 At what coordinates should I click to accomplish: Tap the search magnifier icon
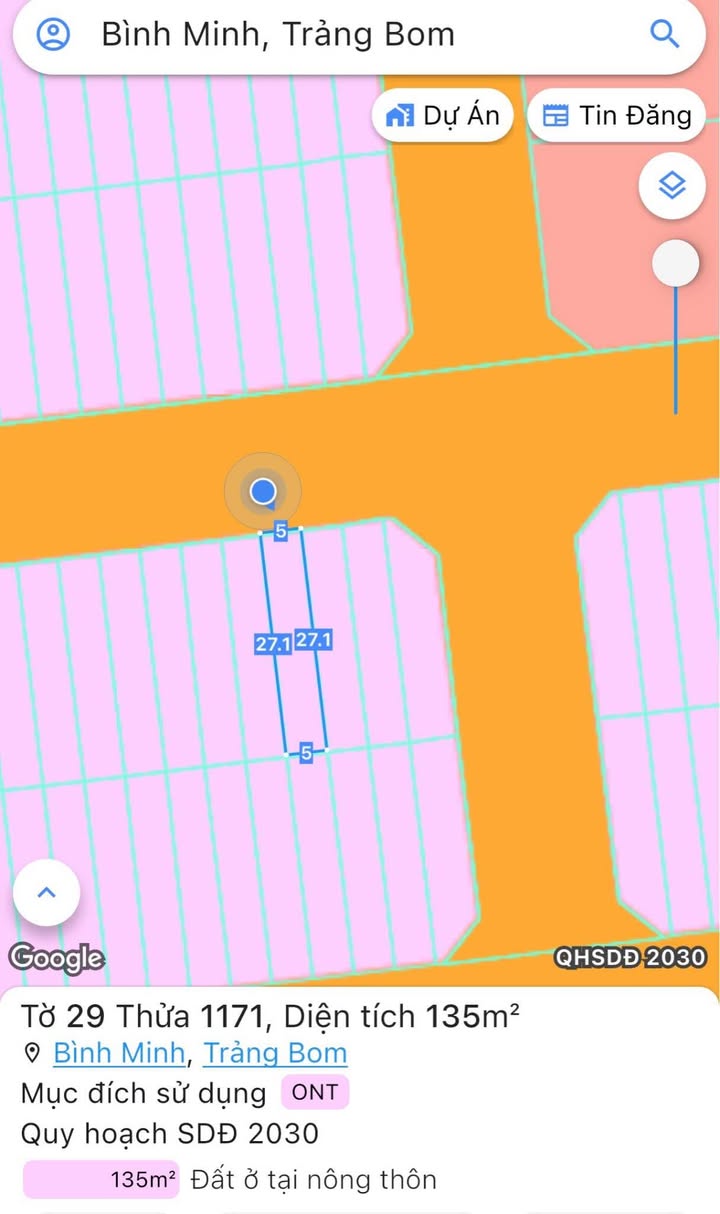click(665, 34)
